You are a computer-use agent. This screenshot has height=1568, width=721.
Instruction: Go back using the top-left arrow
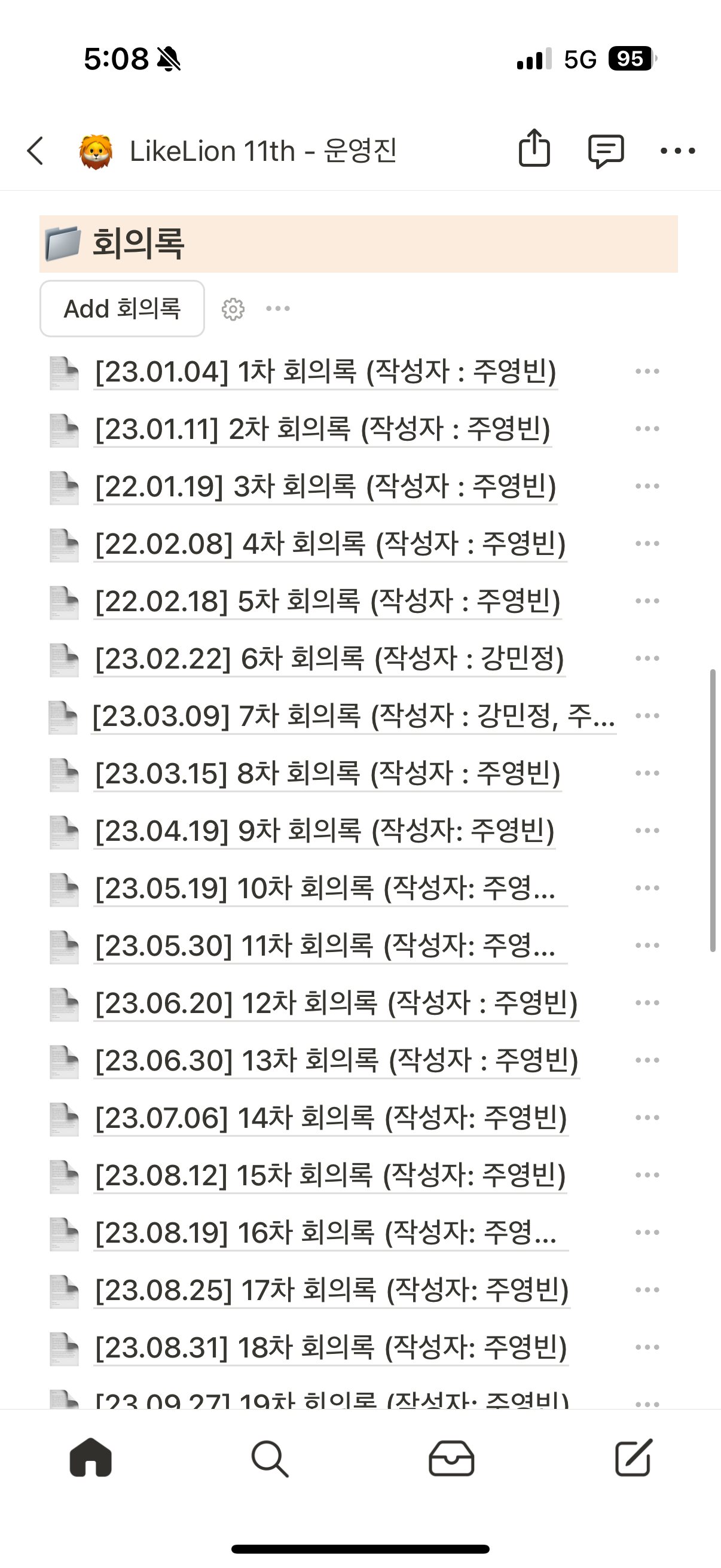pos(35,150)
